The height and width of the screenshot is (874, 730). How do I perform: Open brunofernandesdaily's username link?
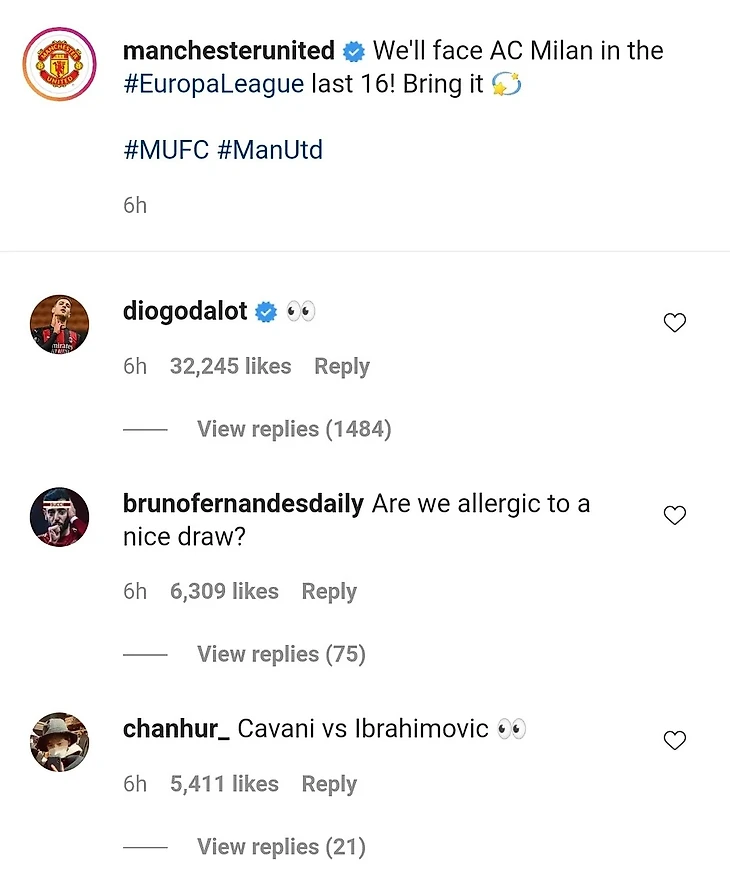pos(243,504)
